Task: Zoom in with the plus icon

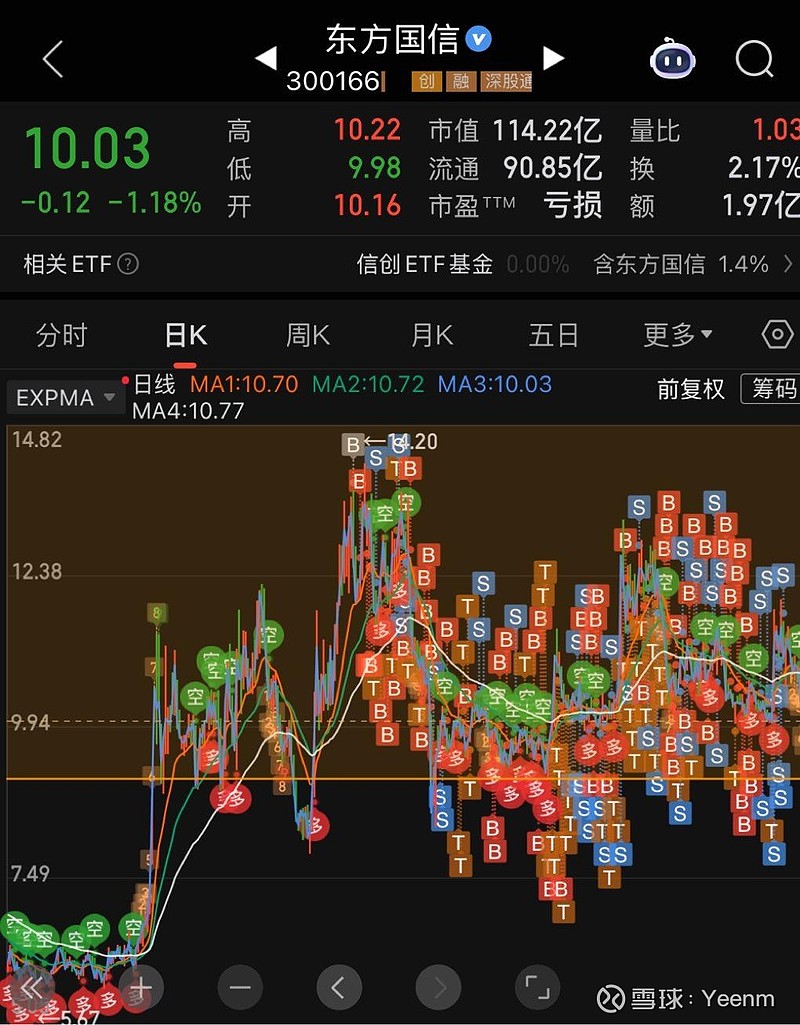Action: click(x=141, y=987)
